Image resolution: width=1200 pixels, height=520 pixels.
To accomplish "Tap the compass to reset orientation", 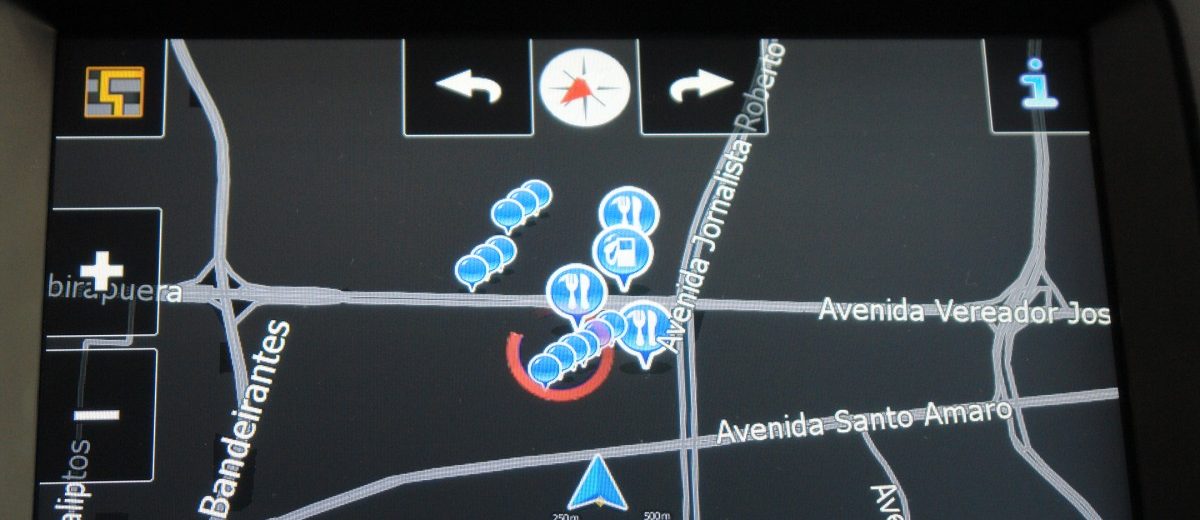I will pyautogui.click(x=584, y=87).
